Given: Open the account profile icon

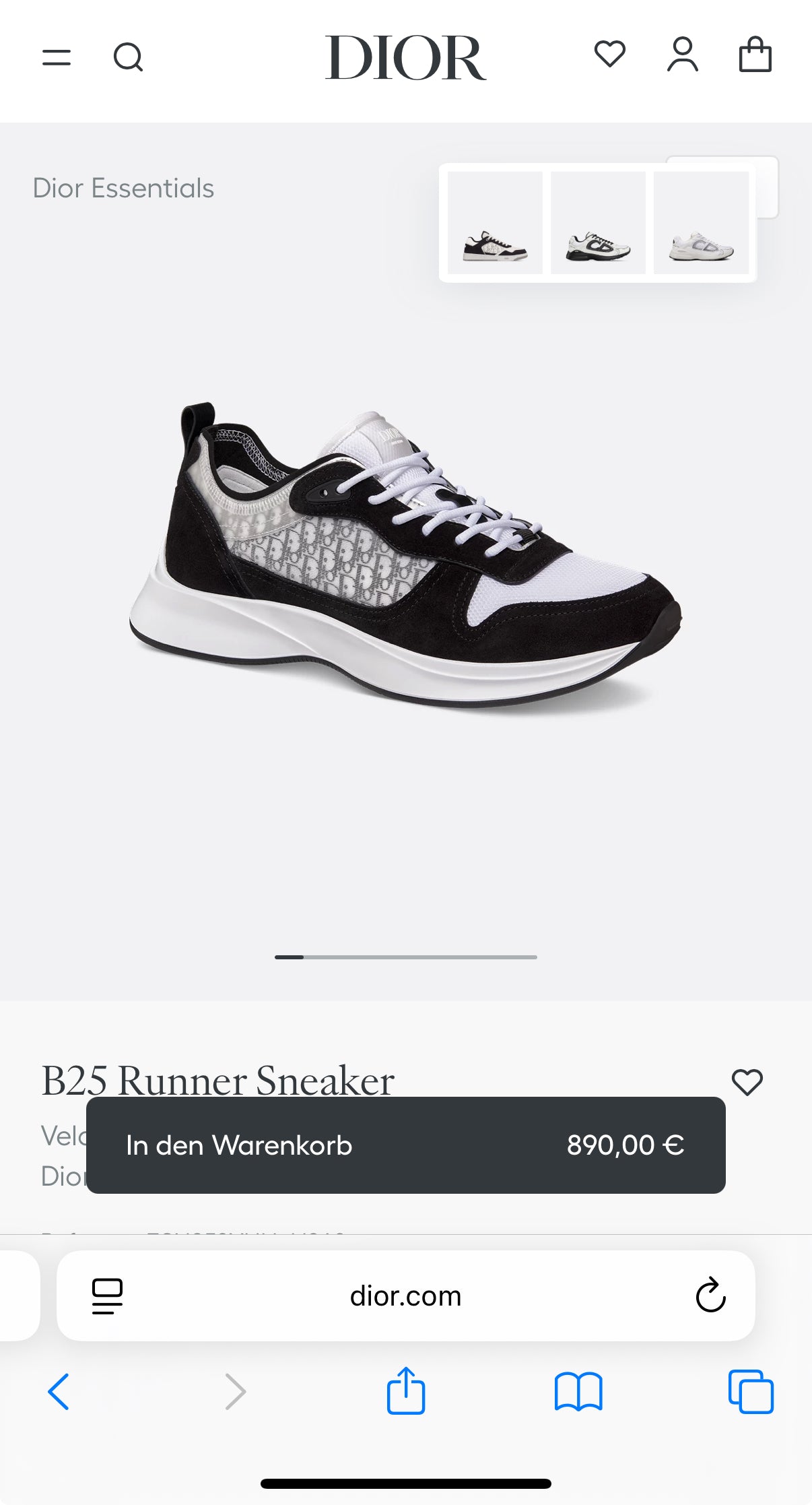Looking at the screenshot, I should pyautogui.click(x=683, y=55).
